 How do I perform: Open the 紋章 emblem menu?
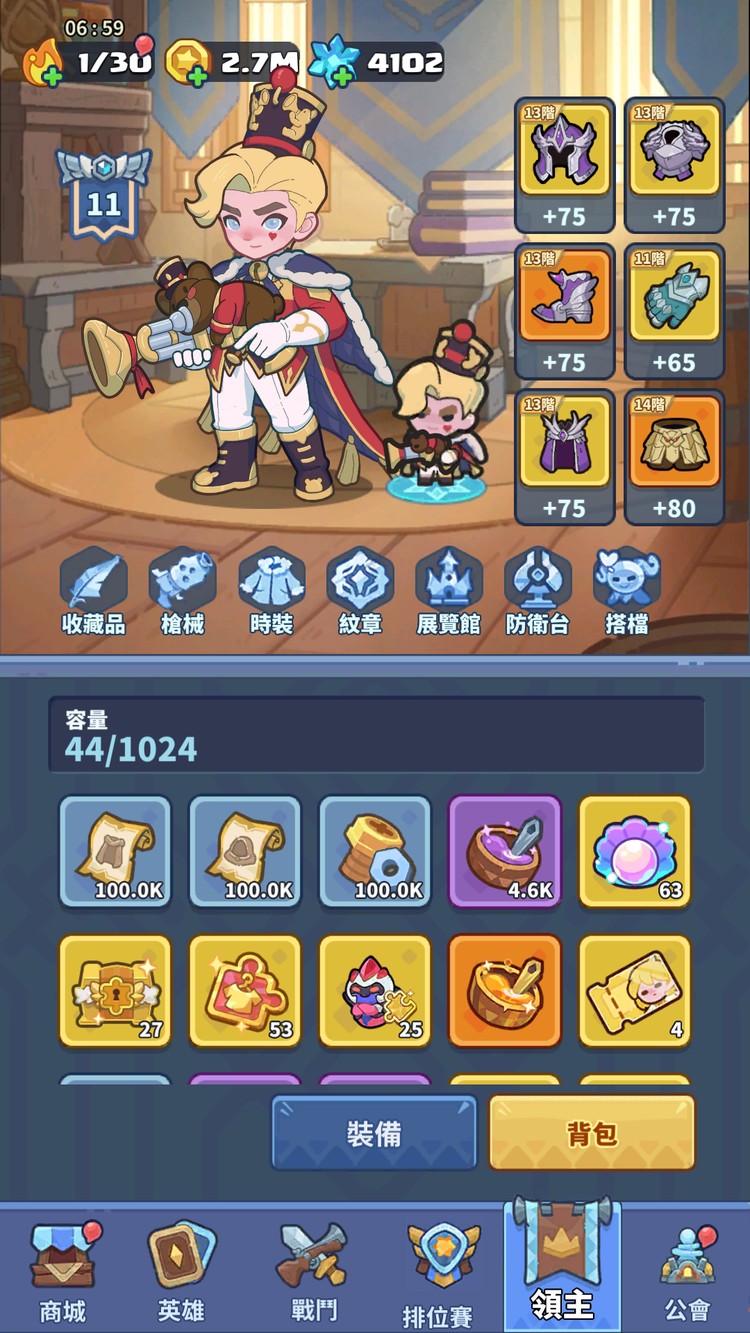pos(360,592)
